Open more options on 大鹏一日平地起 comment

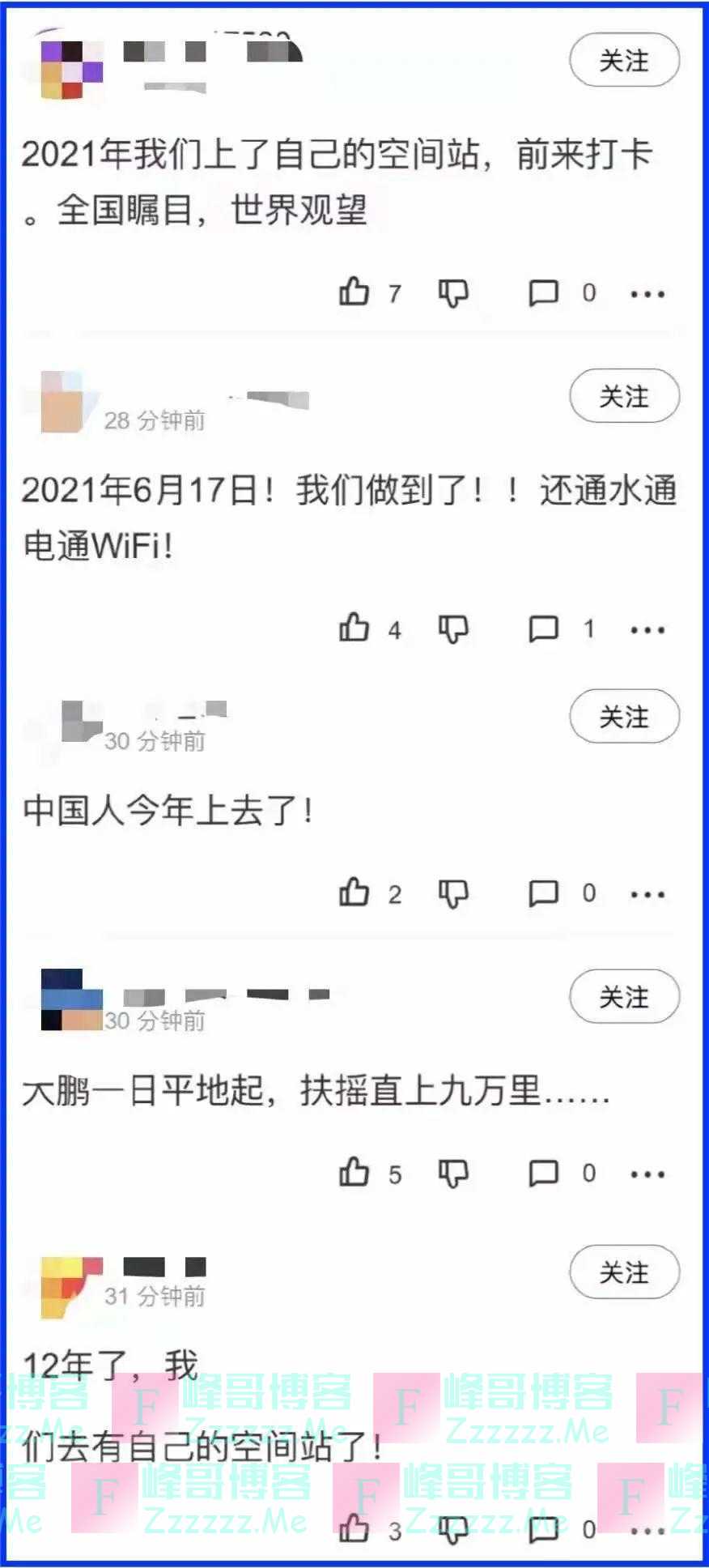point(647,1174)
